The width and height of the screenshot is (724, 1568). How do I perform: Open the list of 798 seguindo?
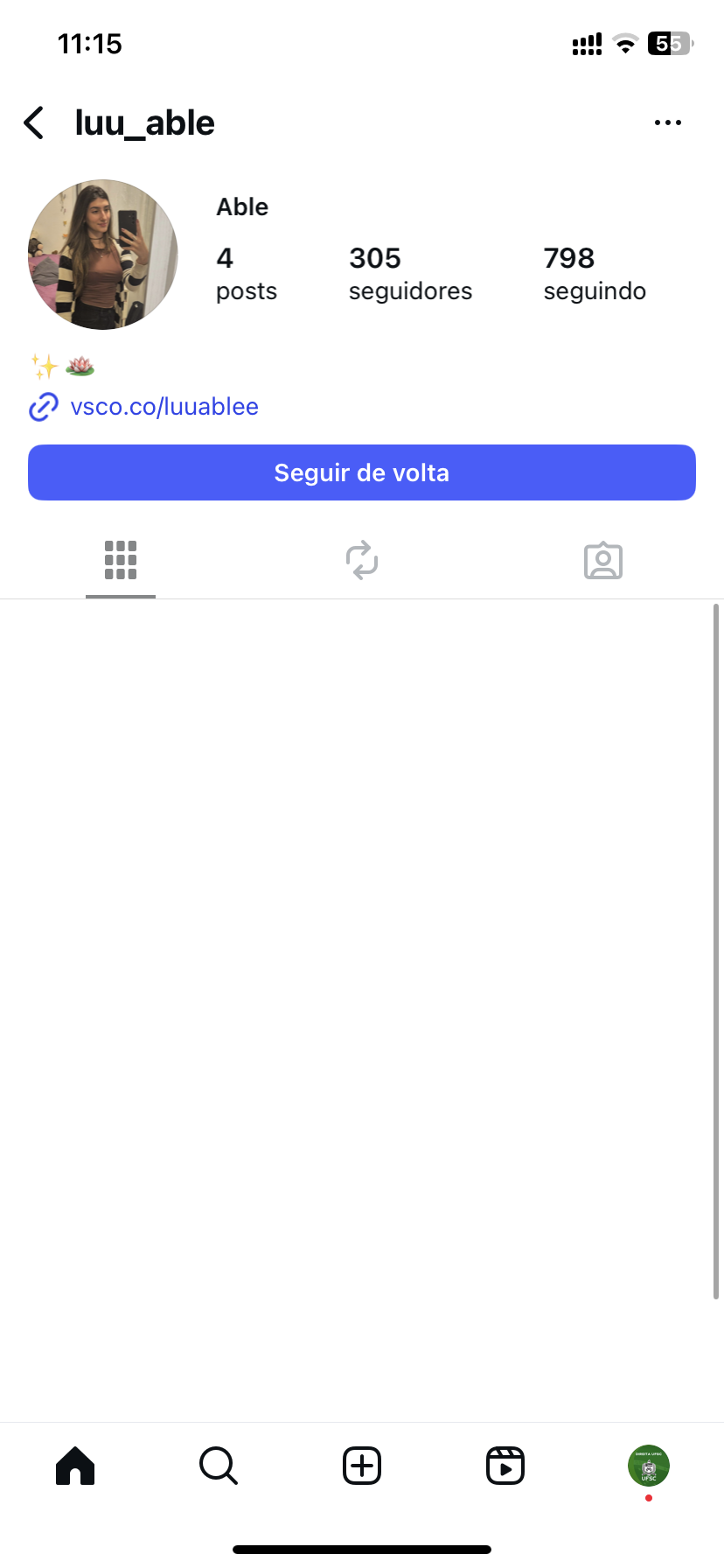[595, 273]
